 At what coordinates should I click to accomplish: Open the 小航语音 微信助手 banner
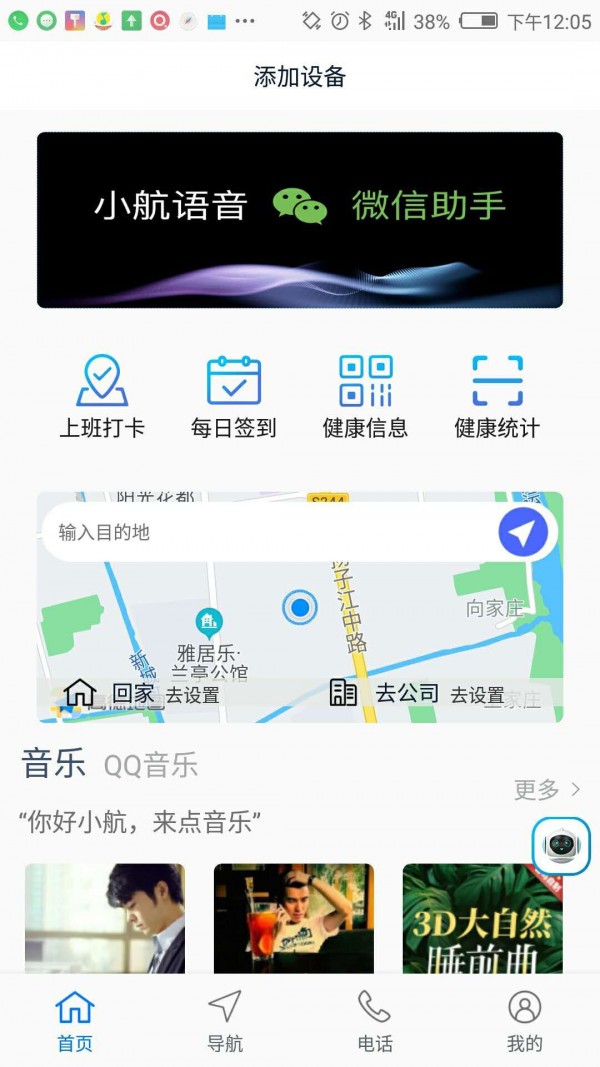point(299,220)
